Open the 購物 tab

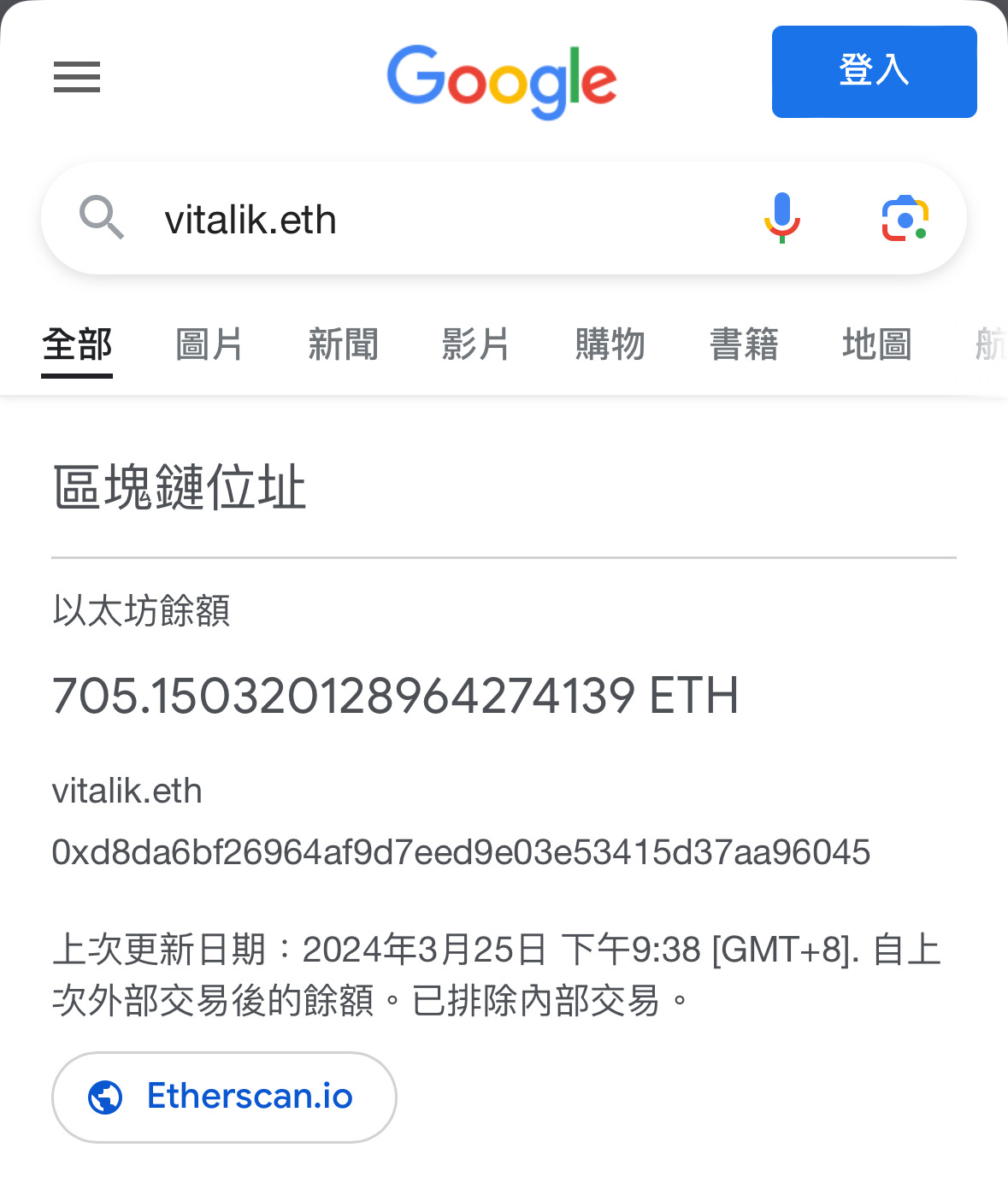click(610, 345)
